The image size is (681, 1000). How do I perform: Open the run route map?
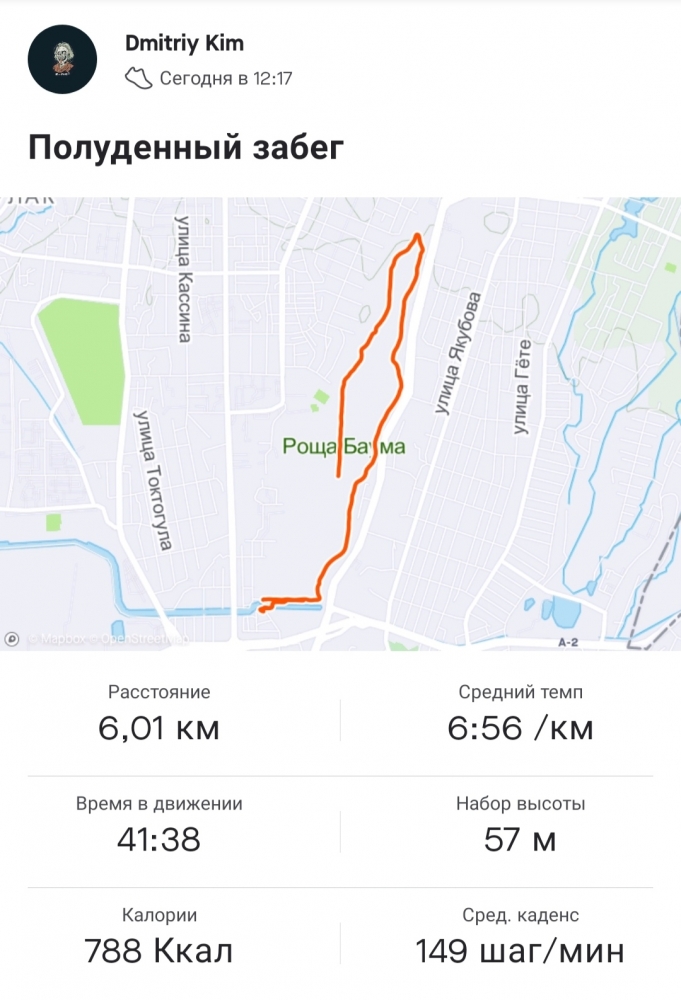click(x=340, y=423)
